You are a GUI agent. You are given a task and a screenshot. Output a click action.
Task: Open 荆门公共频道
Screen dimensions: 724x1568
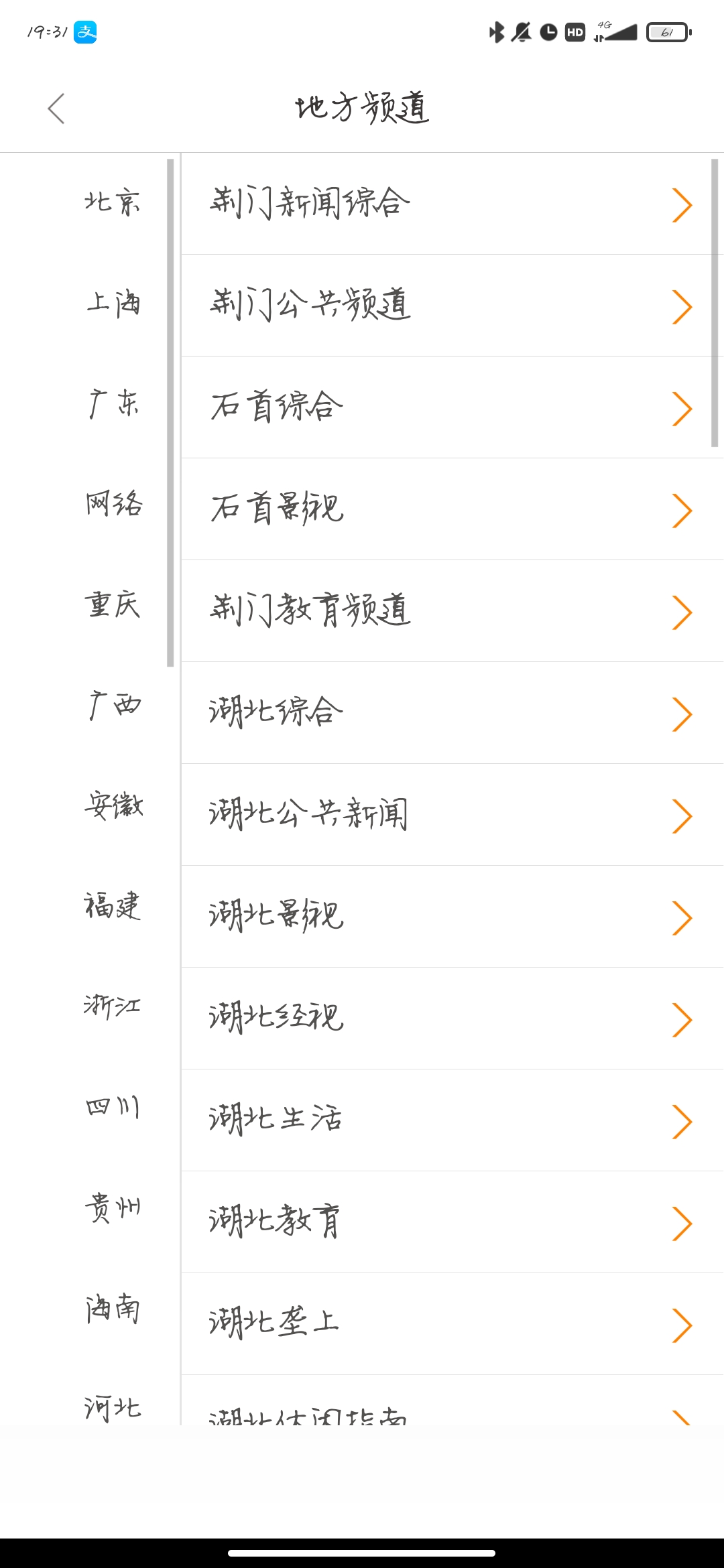pos(452,306)
